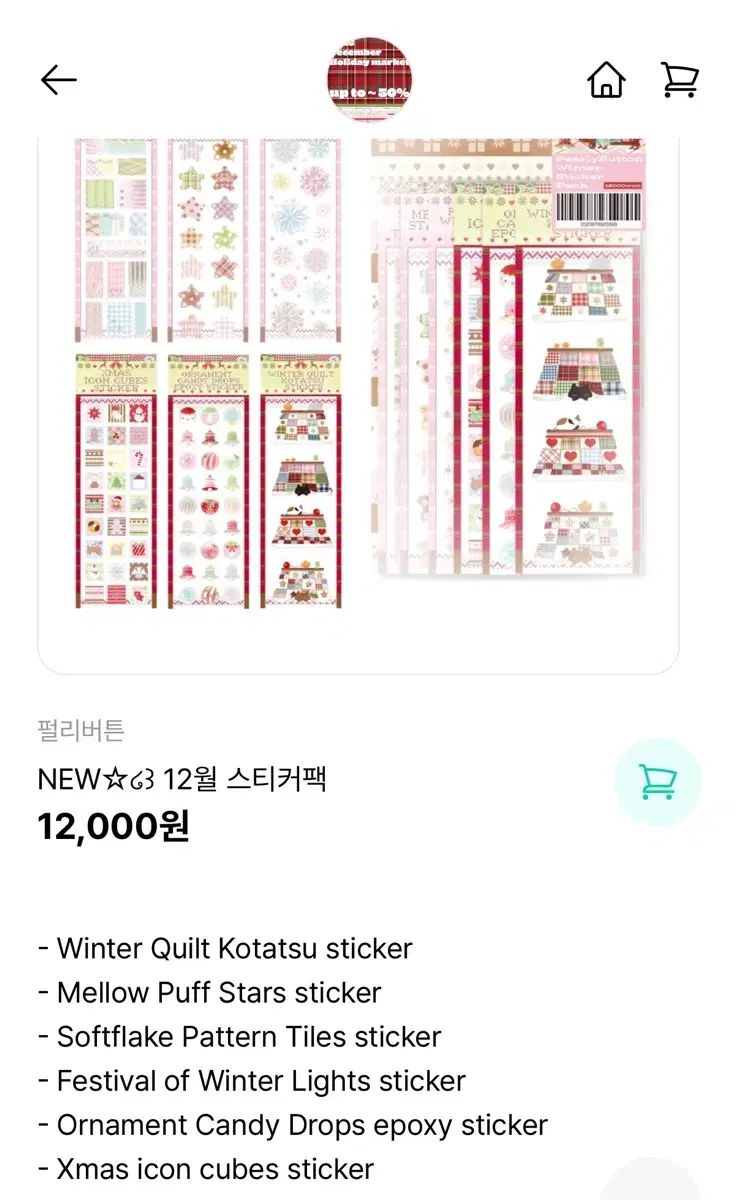This screenshot has height=1200, width=739.
Task: Open the 펄리버튼 brand link
Action: [81, 731]
